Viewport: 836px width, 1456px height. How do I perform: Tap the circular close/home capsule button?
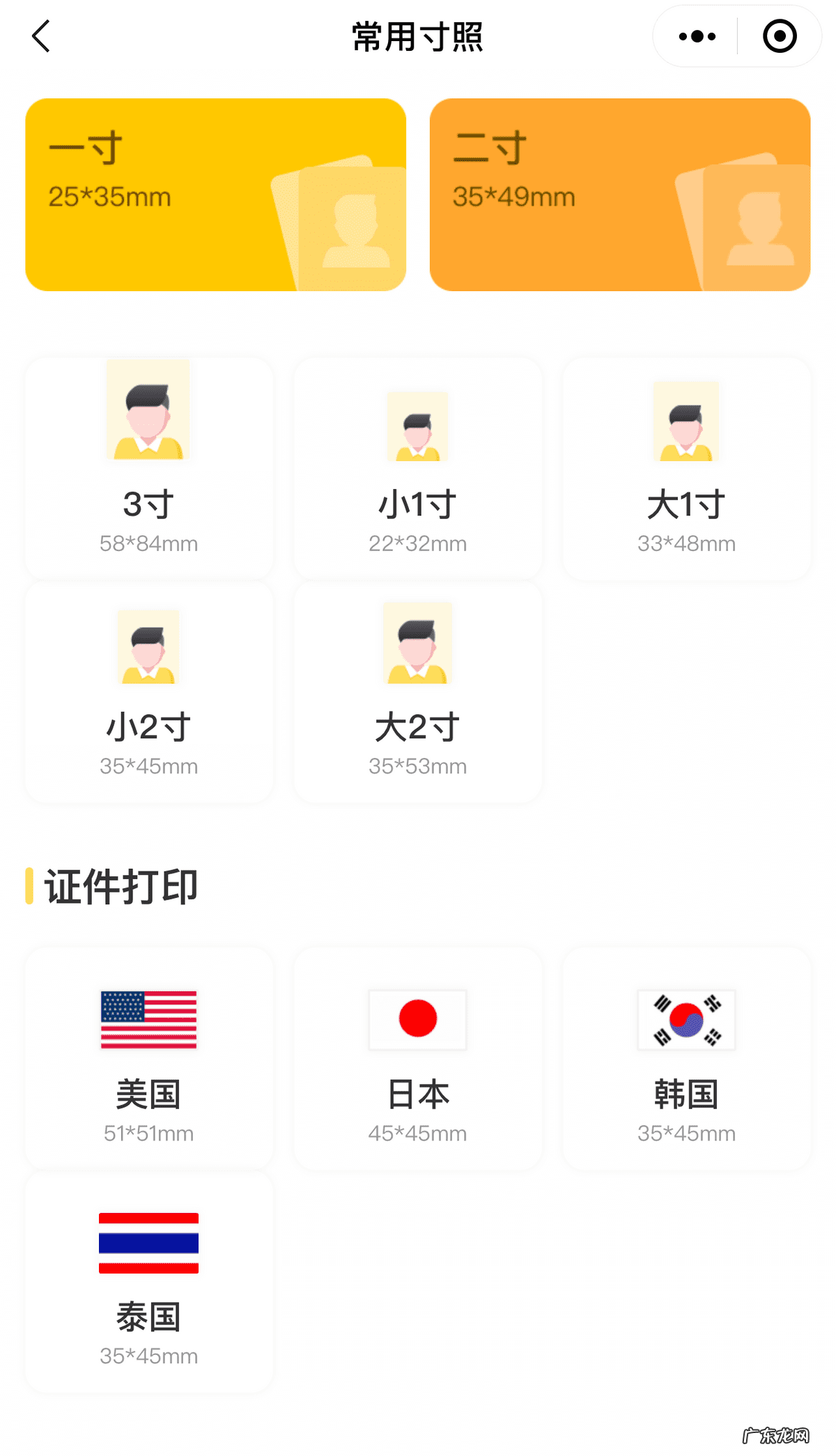coord(778,36)
